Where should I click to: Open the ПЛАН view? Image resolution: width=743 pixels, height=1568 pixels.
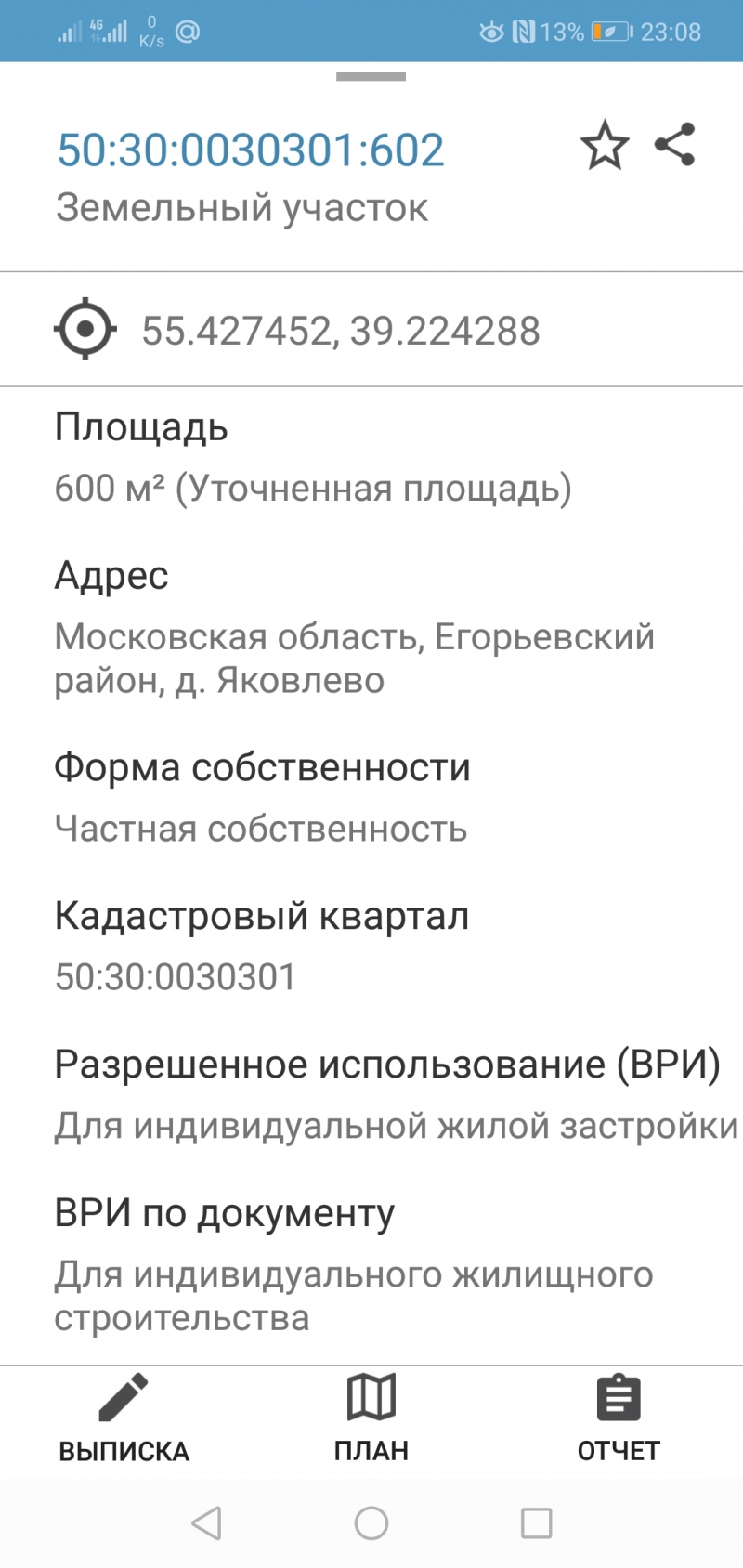pyautogui.click(x=371, y=1419)
